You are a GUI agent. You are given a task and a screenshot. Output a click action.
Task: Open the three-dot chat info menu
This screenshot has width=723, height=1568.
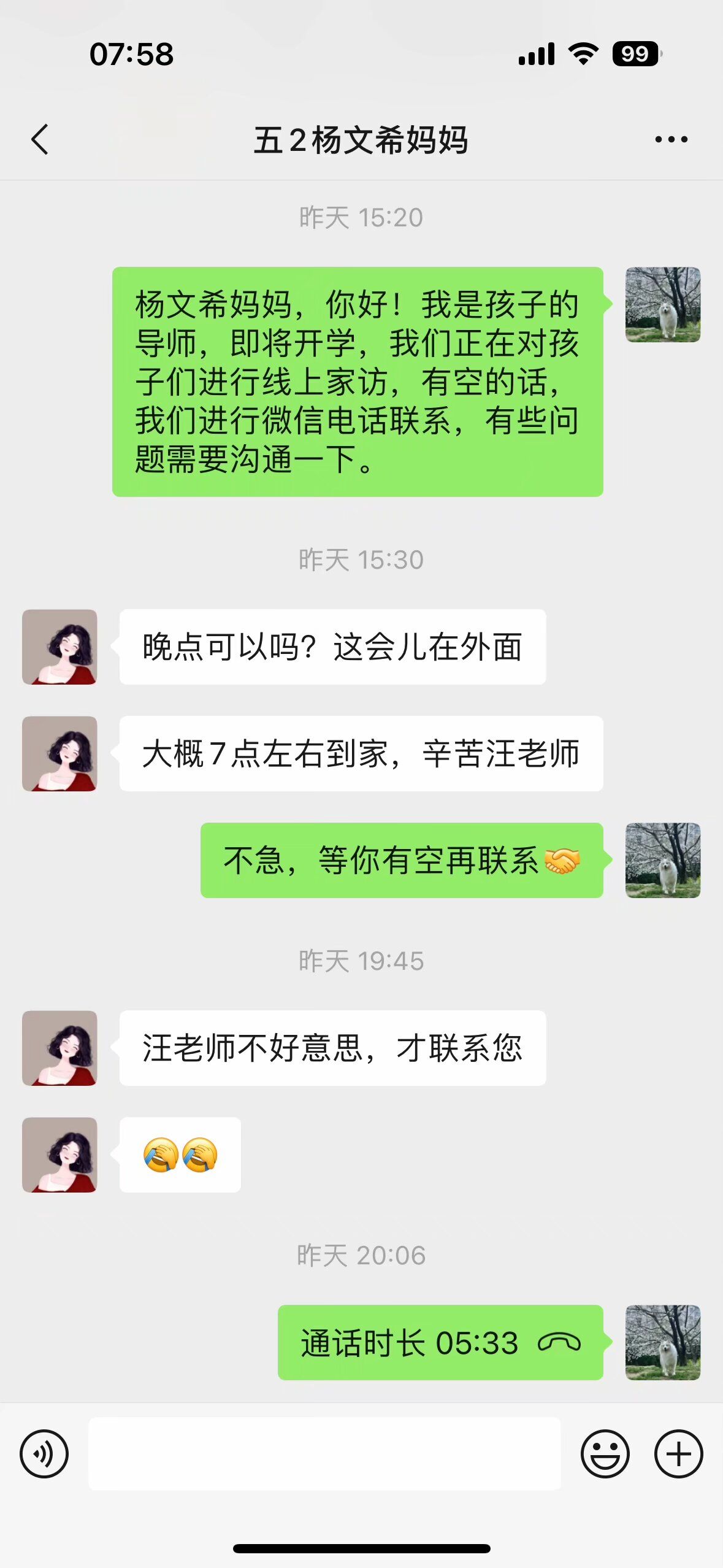click(671, 140)
